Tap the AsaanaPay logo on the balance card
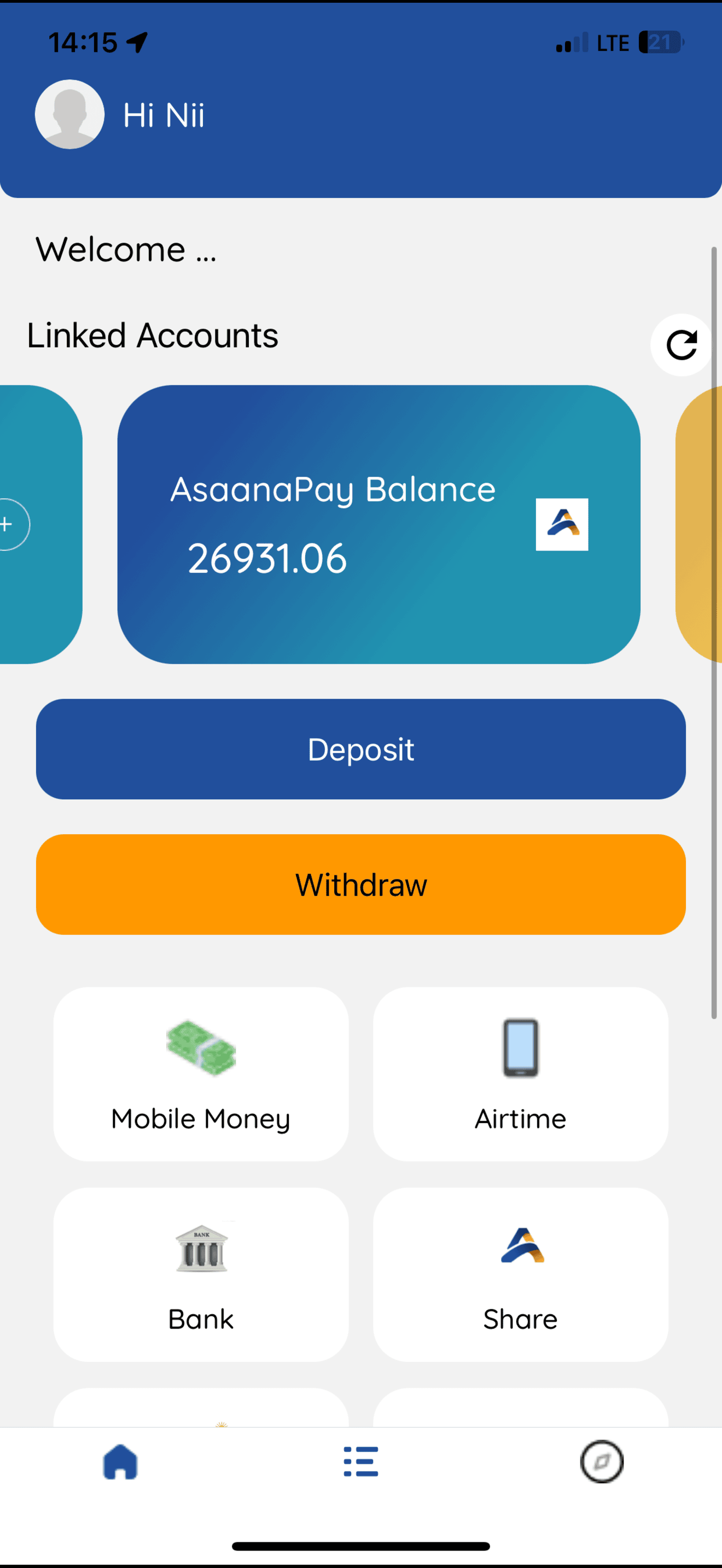Image resolution: width=722 pixels, height=1568 pixels. 561,525
